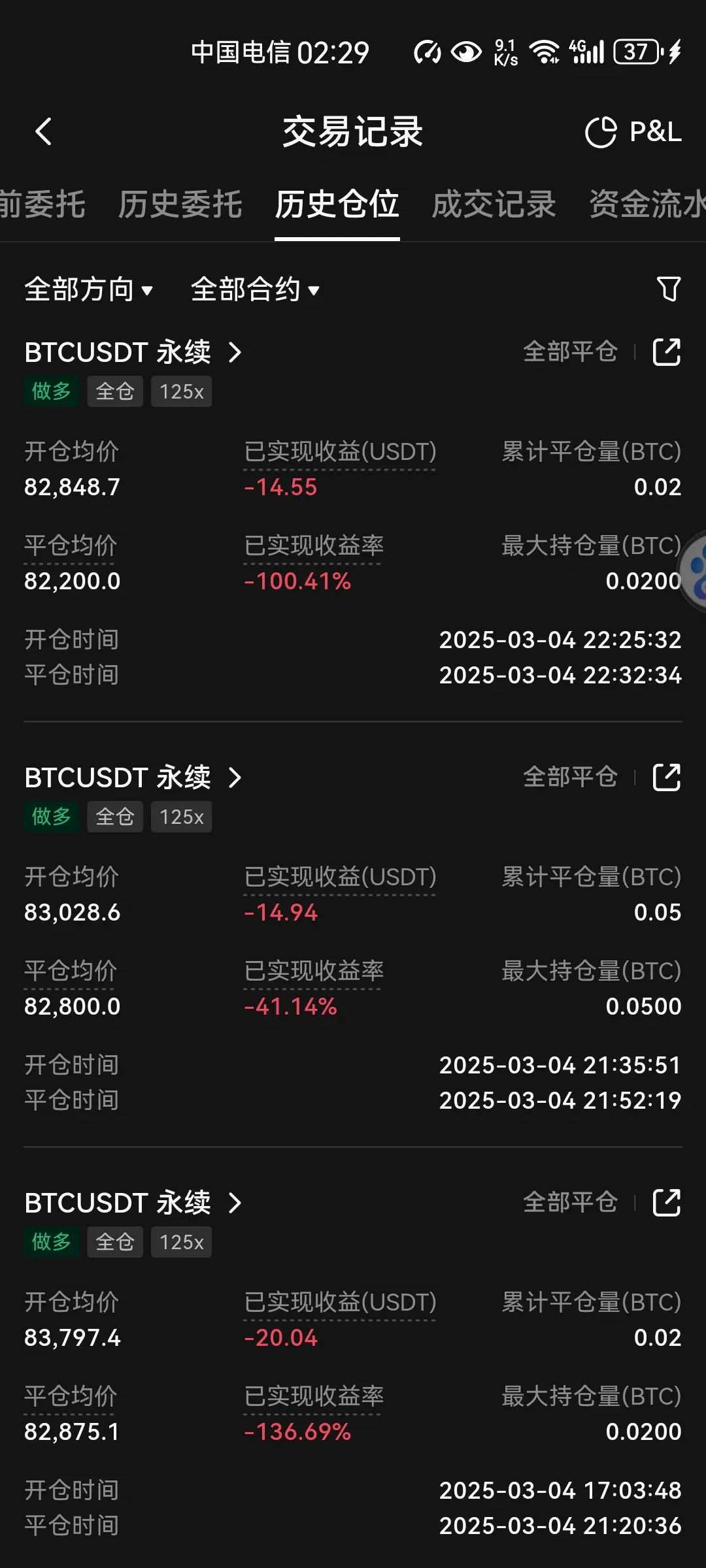Screen dimensions: 706x1568
Task: Tap the floating assistant bubble at screen edge
Action: tap(696, 572)
